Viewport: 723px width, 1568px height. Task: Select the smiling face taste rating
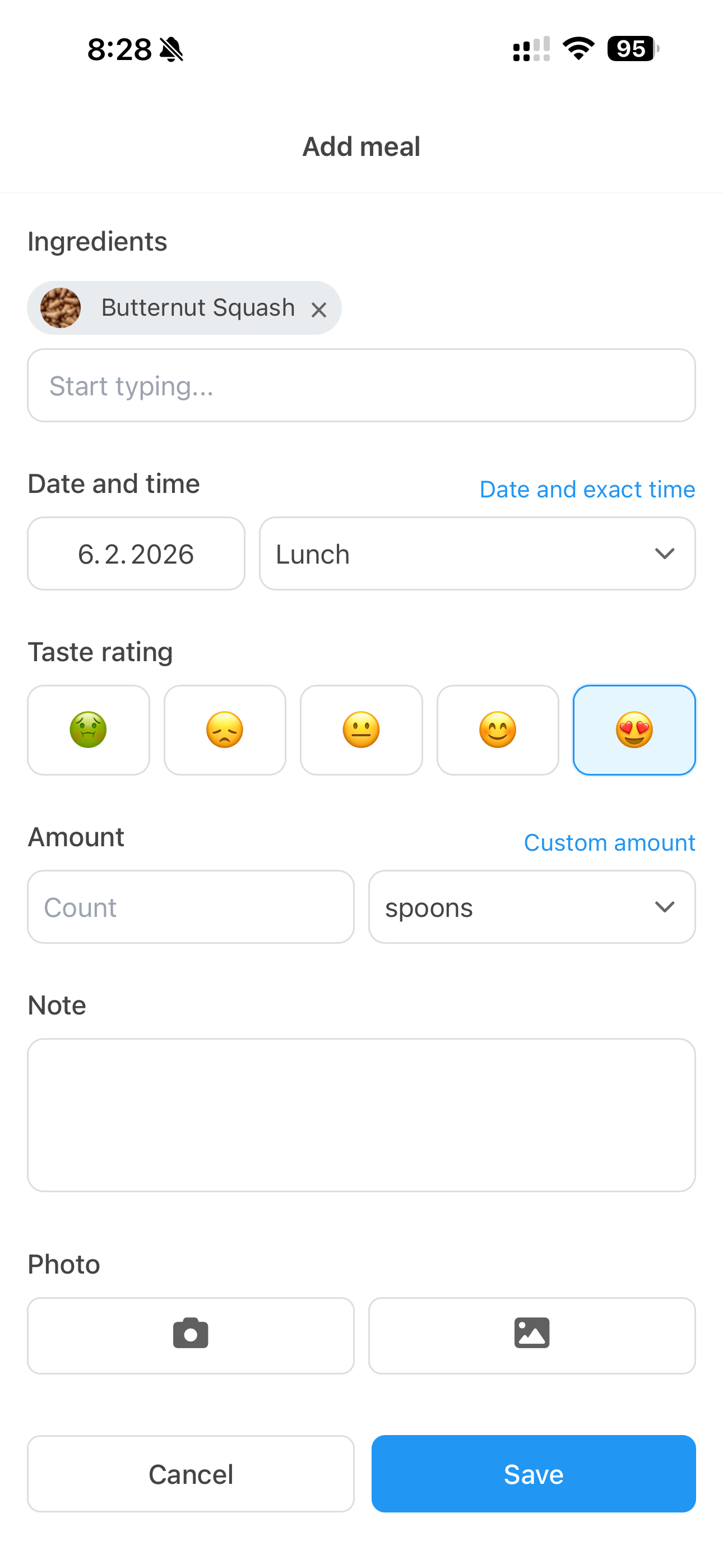(498, 730)
